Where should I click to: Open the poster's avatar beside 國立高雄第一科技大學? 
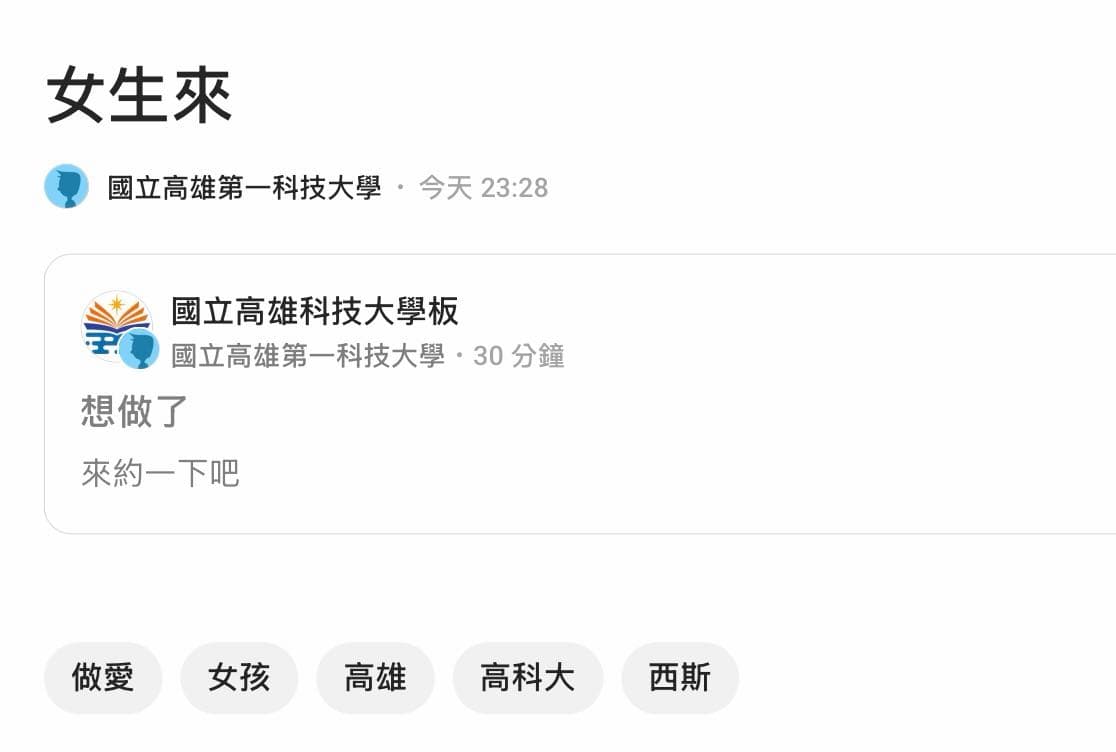pos(66,186)
